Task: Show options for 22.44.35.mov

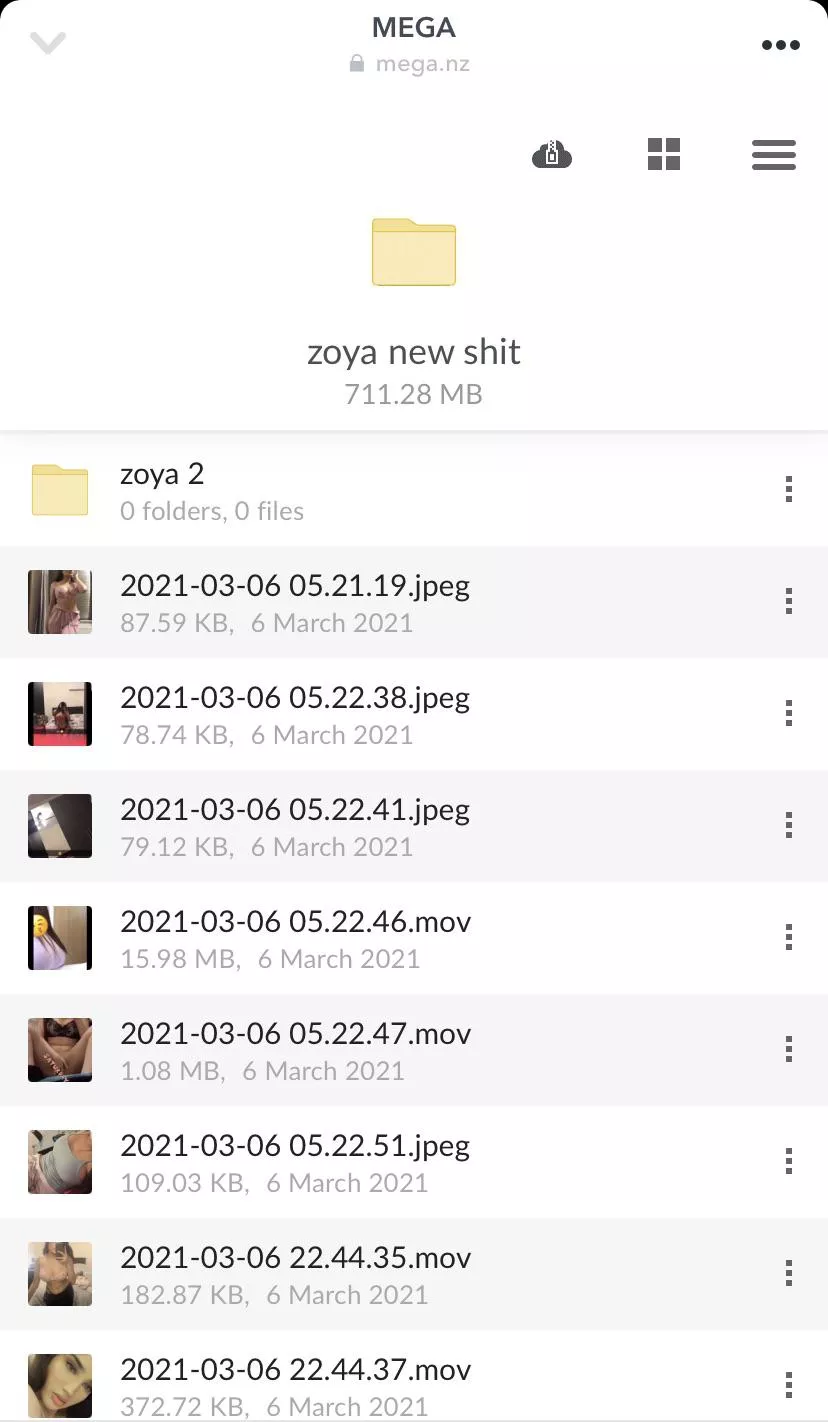Action: pos(789,1274)
